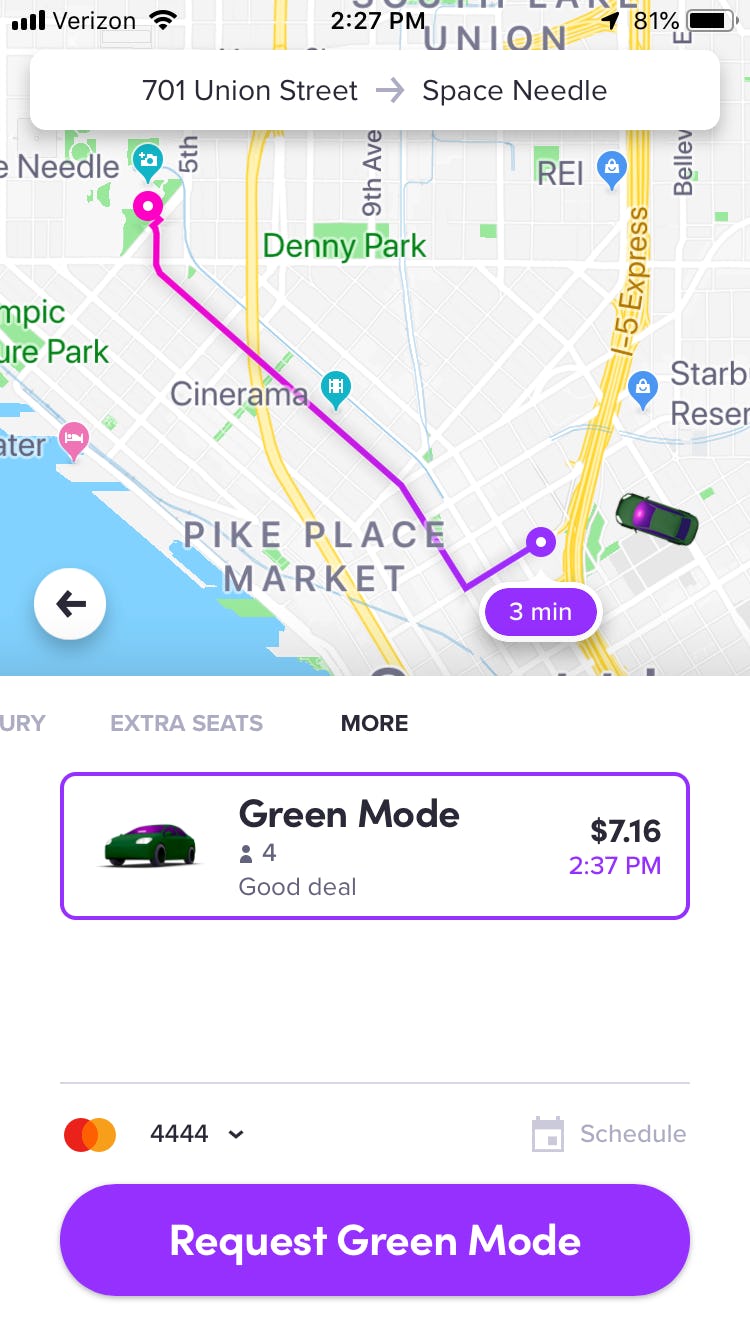Select the Cinerama map marker
This screenshot has height=1334, width=750.
(335, 385)
